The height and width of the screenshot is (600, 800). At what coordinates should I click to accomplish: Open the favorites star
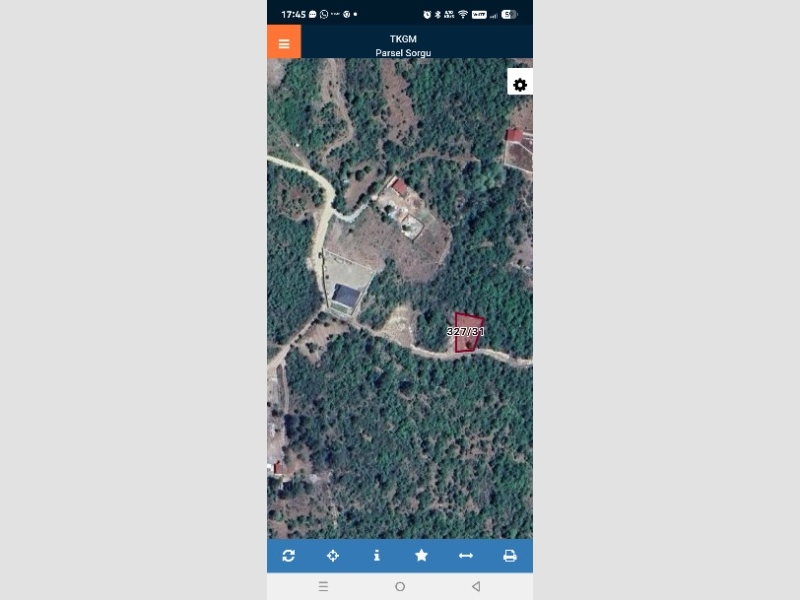coord(421,556)
